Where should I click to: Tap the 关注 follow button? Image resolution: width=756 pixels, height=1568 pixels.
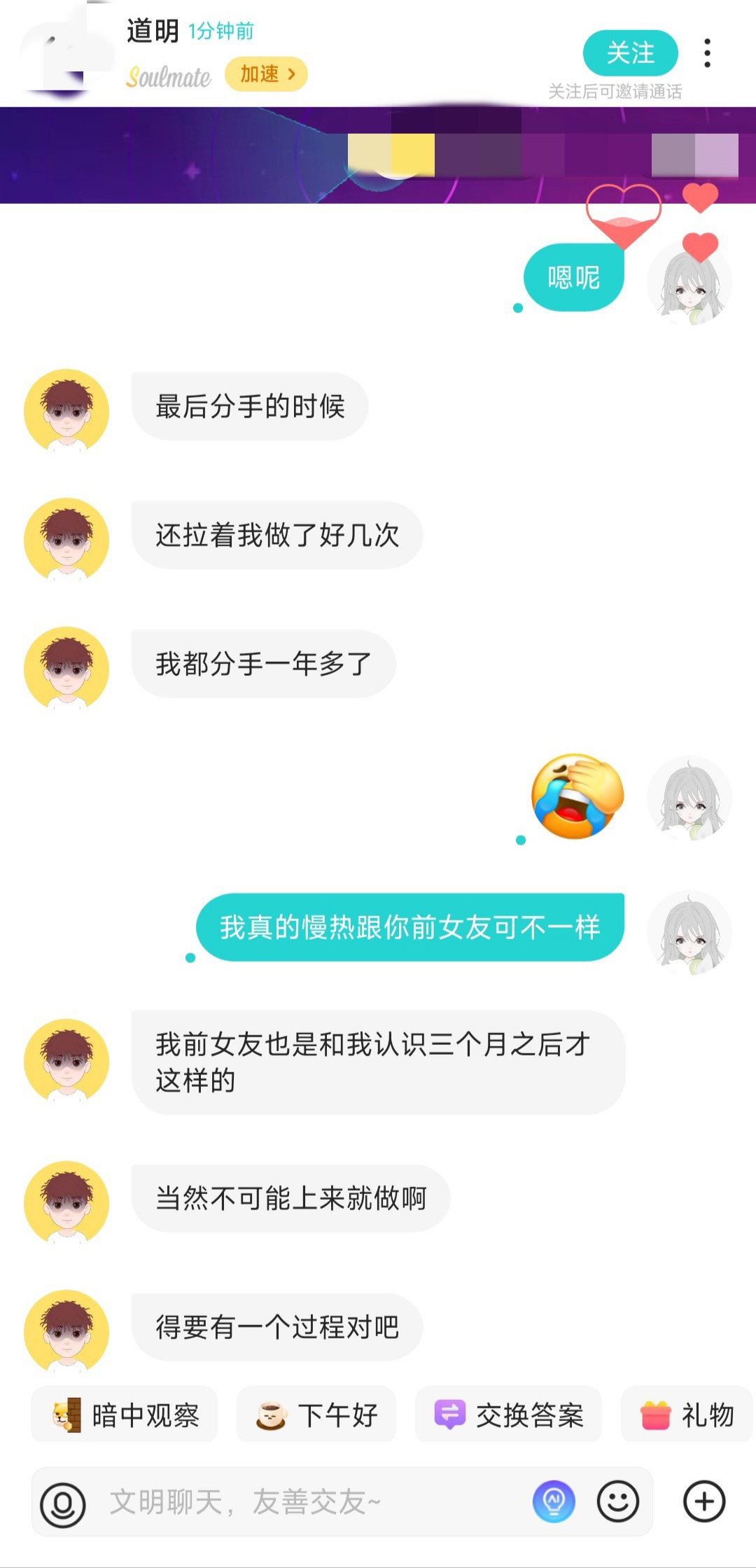[630, 53]
